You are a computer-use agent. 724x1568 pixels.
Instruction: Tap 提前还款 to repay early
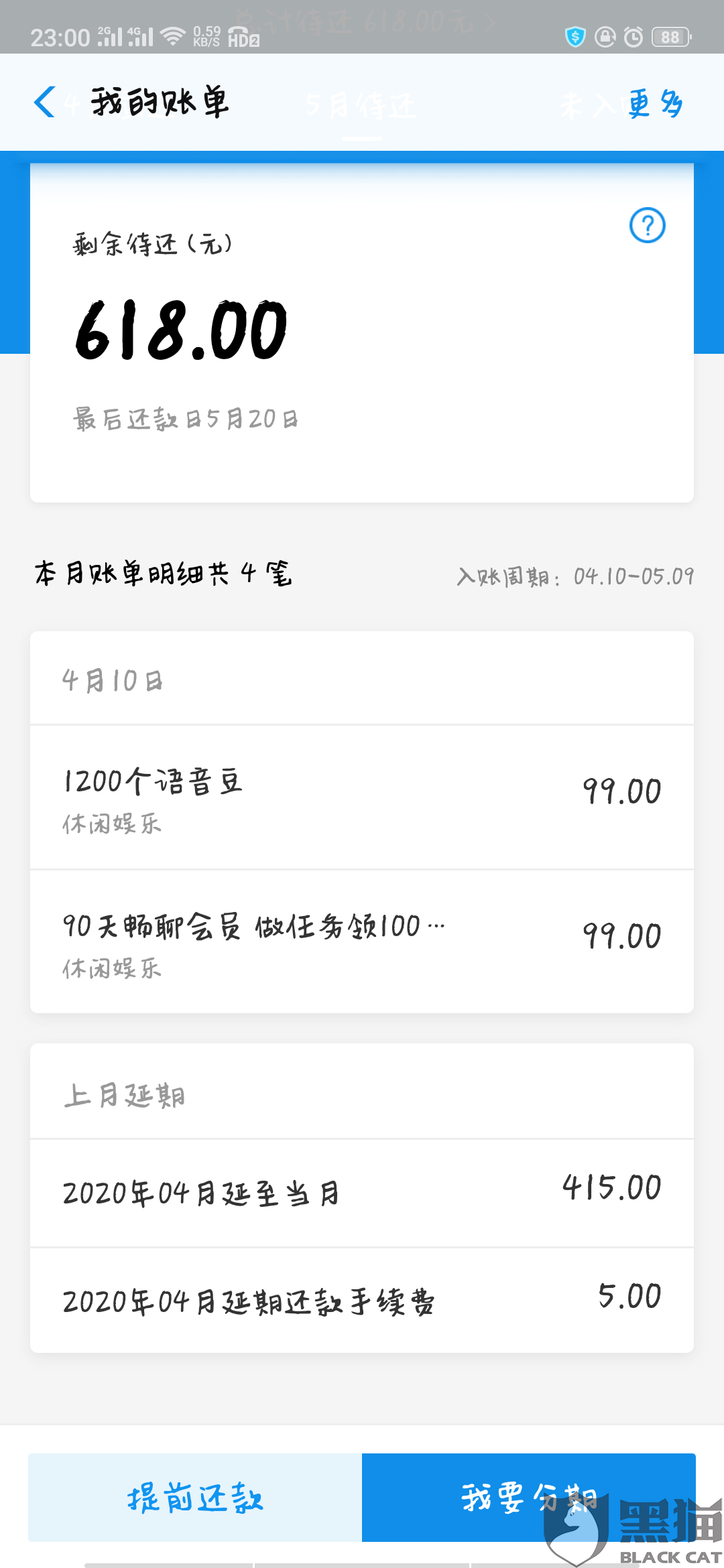click(195, 1498)
